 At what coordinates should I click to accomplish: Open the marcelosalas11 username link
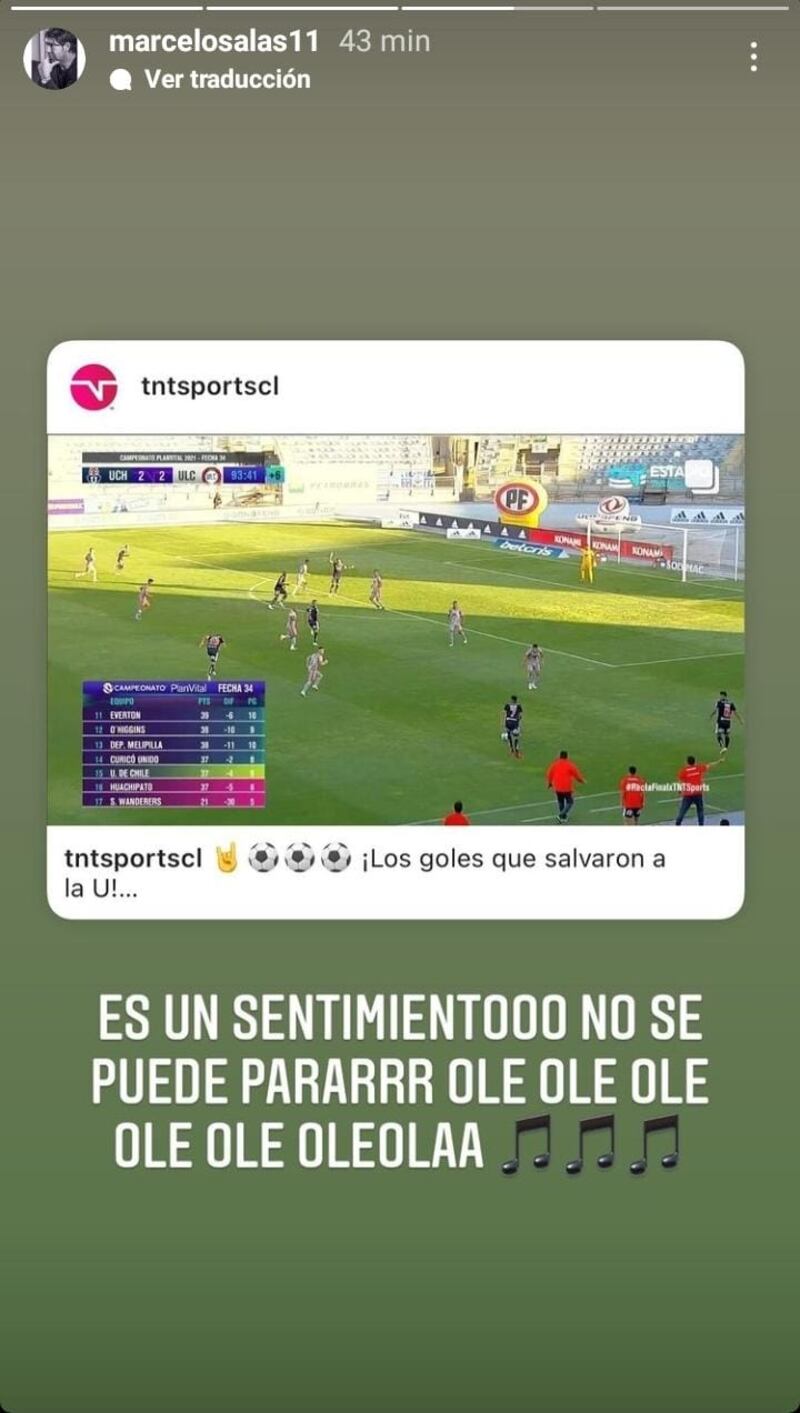[x=214, y=41]
